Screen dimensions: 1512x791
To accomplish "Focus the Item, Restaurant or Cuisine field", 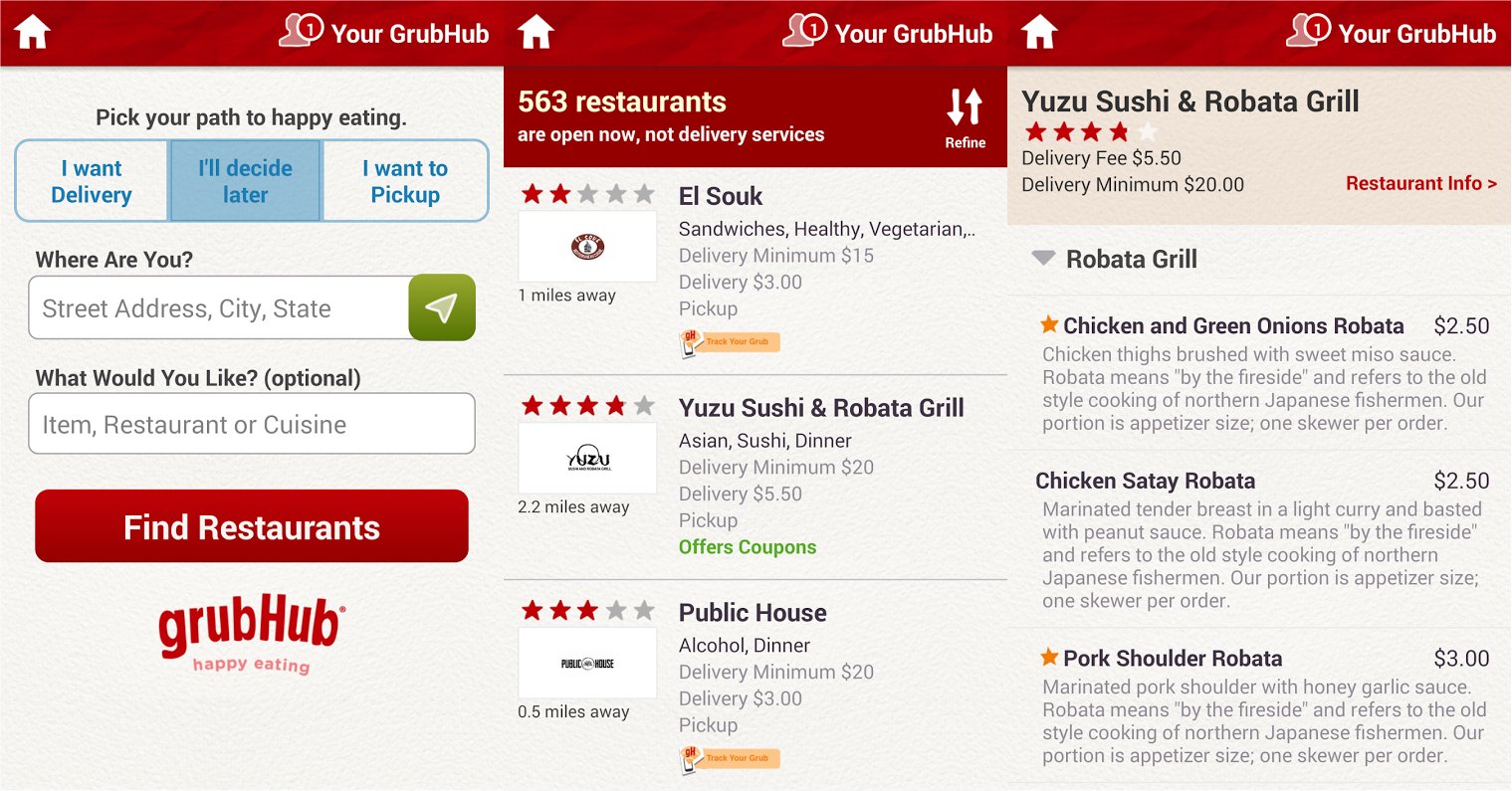I will 251,425.
